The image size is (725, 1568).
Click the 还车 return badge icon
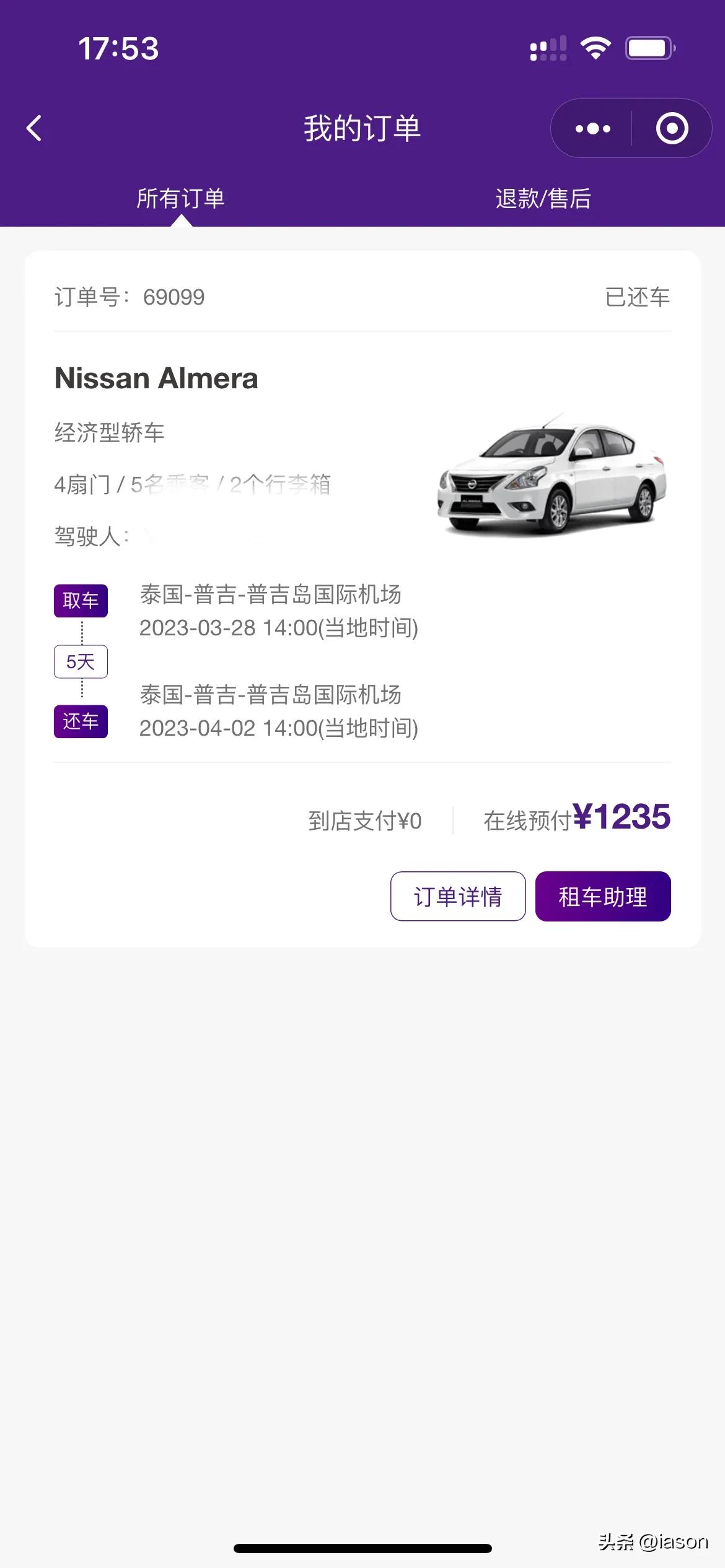coord(81,721)
